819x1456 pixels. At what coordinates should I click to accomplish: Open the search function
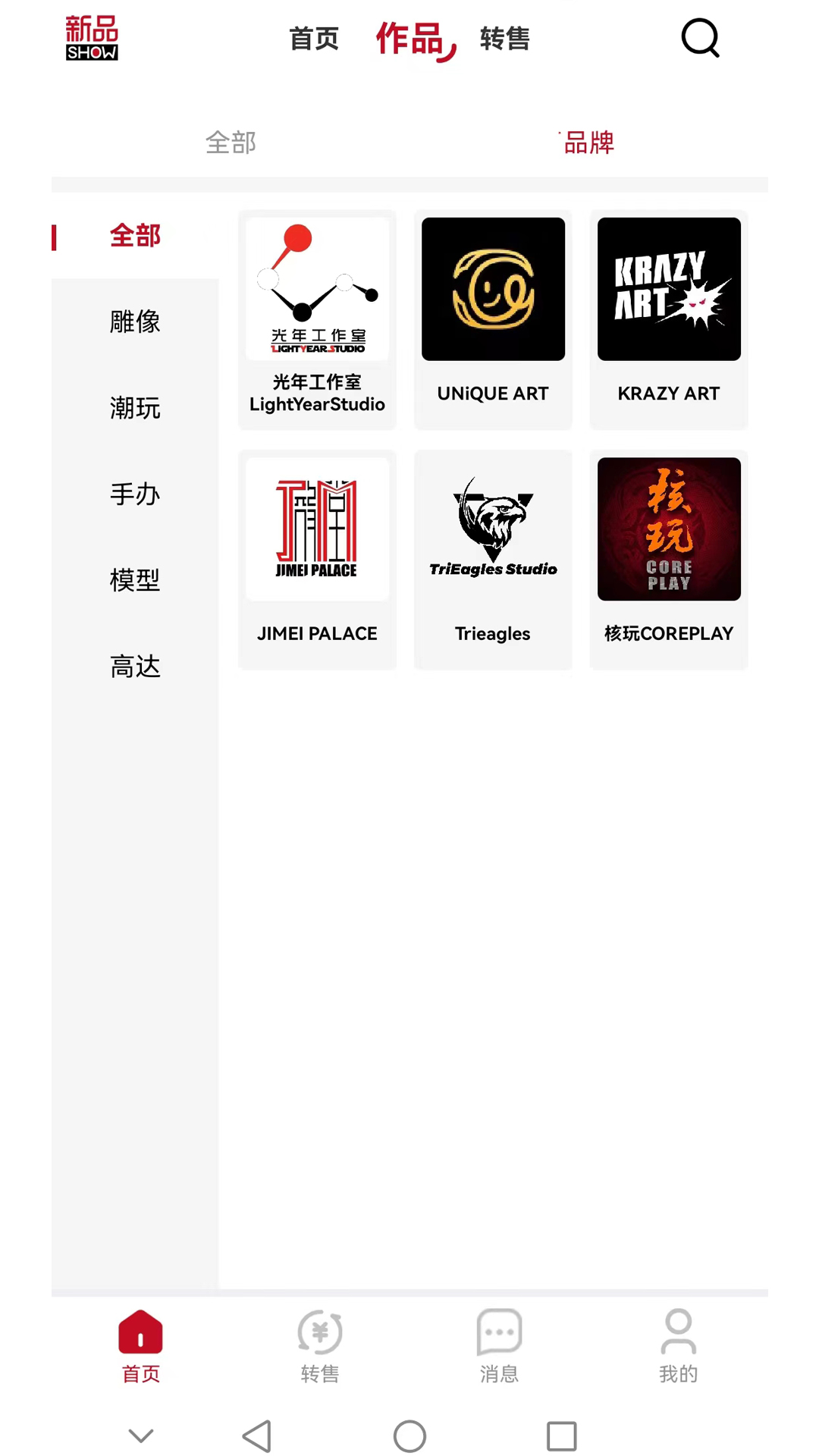699,39
